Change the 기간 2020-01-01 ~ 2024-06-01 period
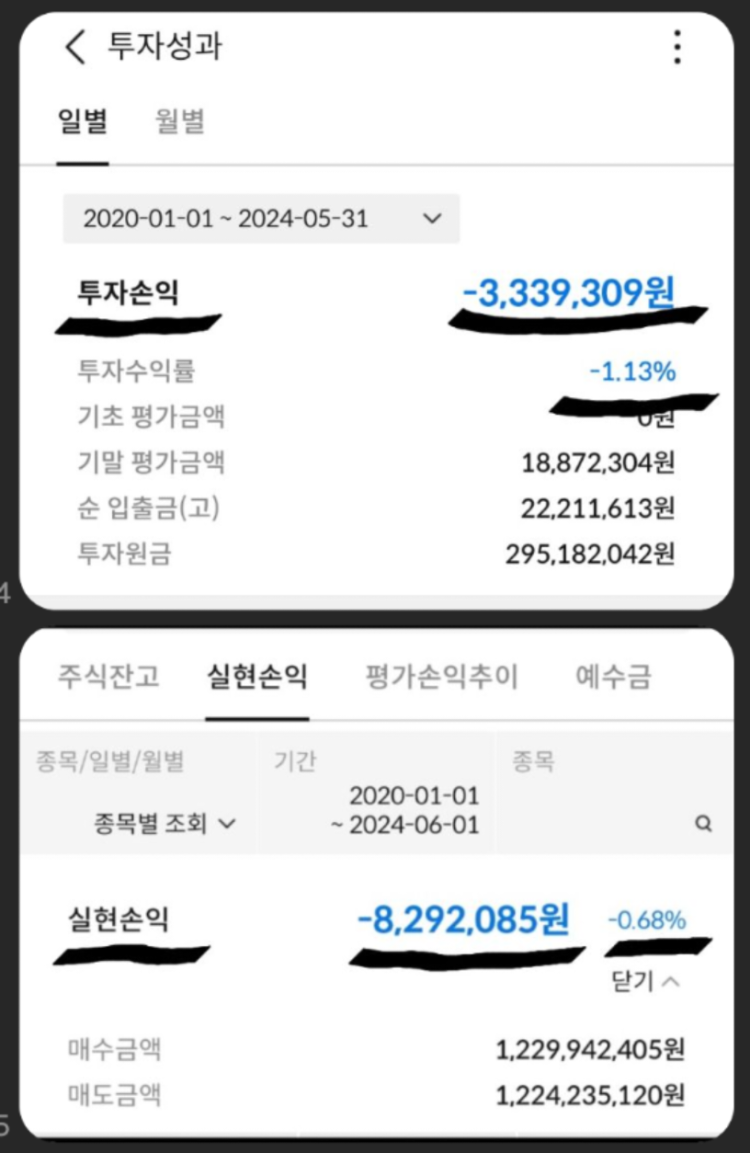 405,810
